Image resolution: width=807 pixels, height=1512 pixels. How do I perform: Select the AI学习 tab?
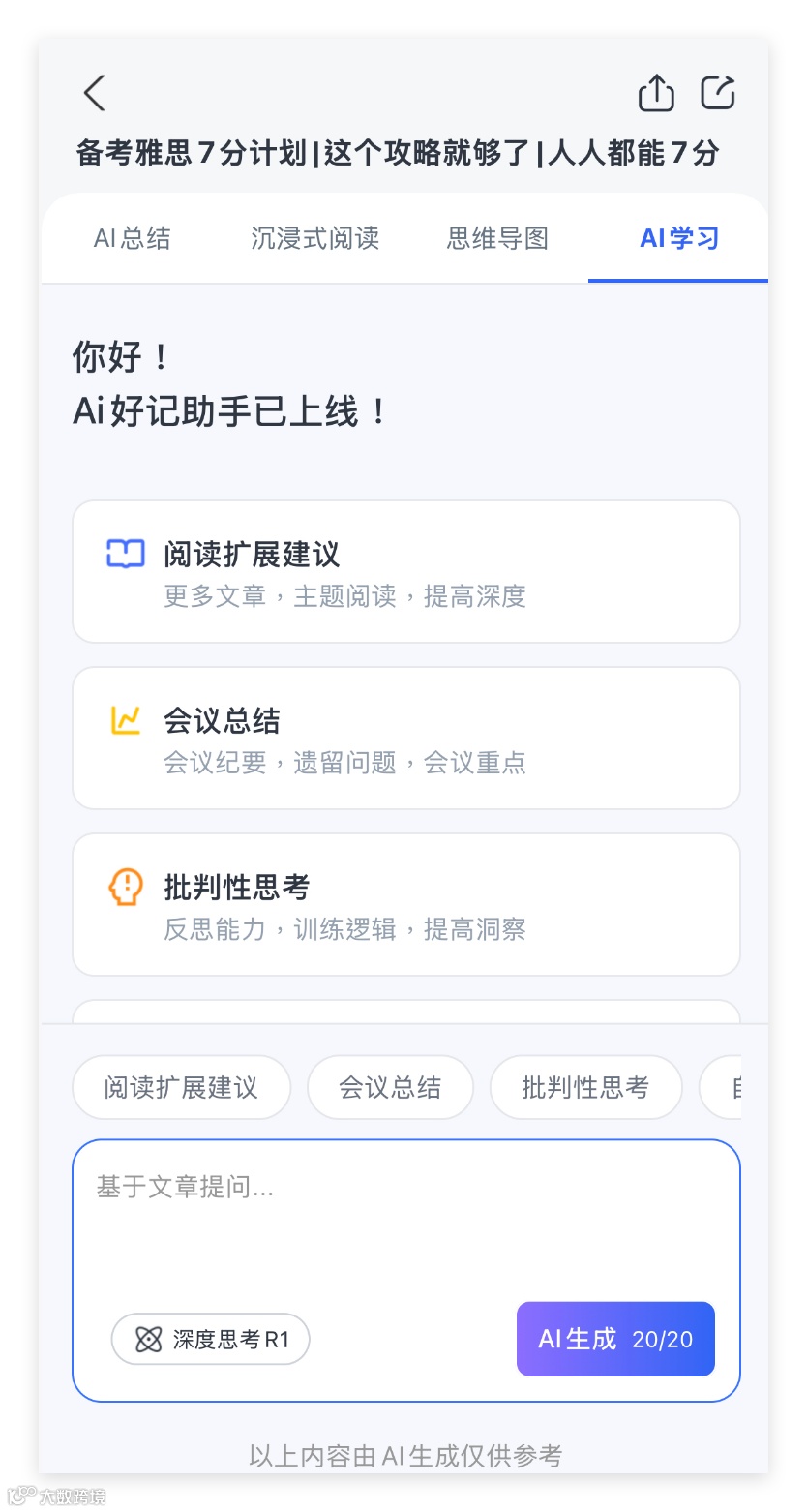[x=679, y=238]
